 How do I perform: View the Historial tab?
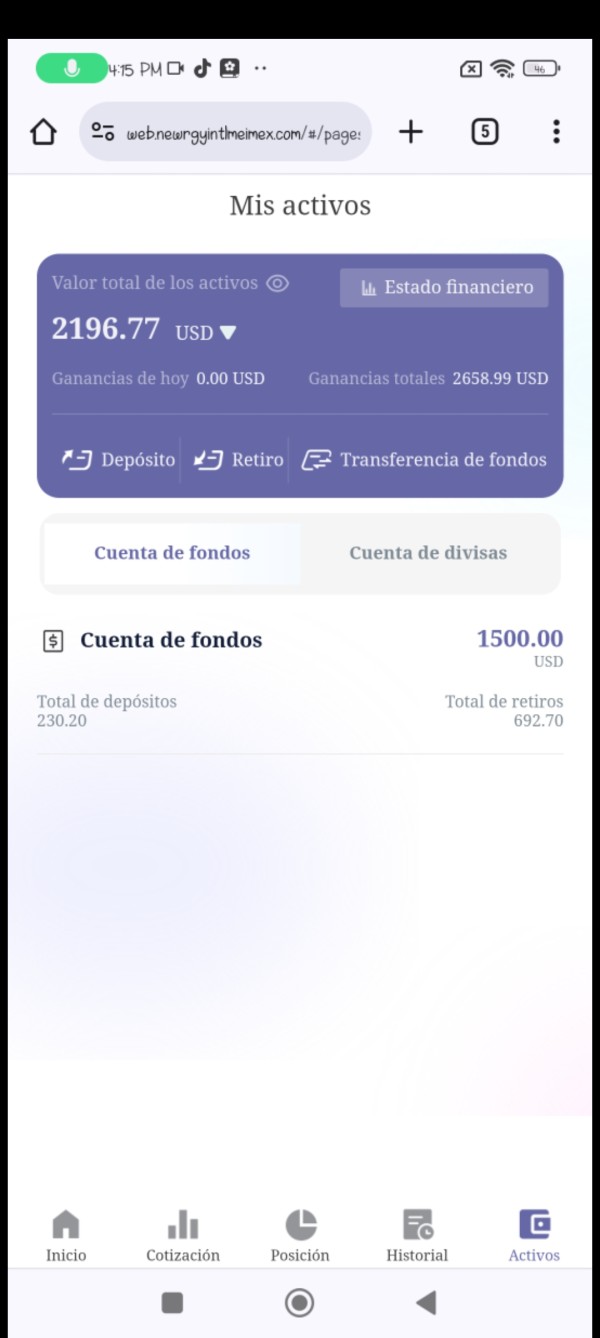click(417, 1235)
